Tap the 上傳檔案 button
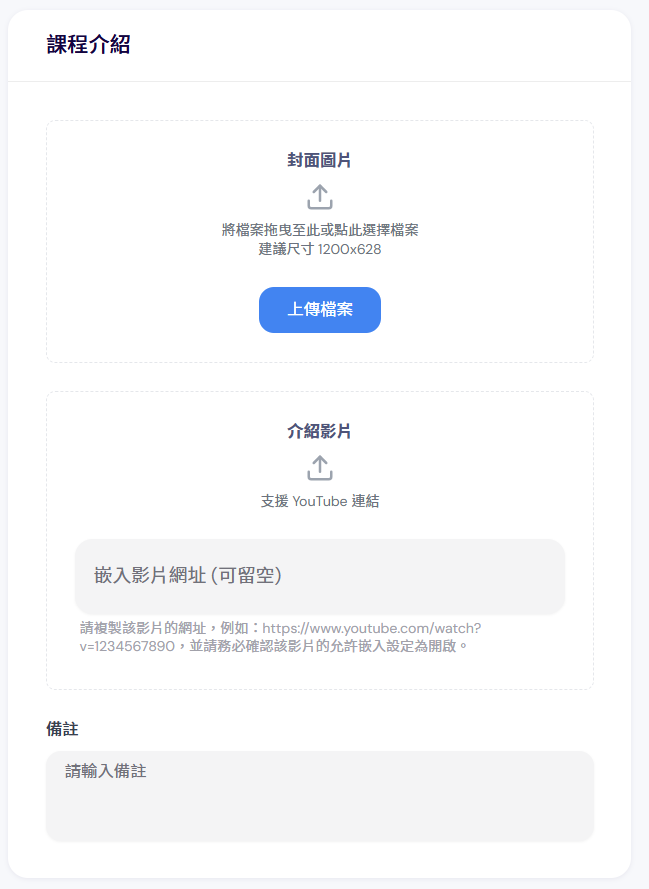This screenshot has width=649, height=889. coord(320,310)
